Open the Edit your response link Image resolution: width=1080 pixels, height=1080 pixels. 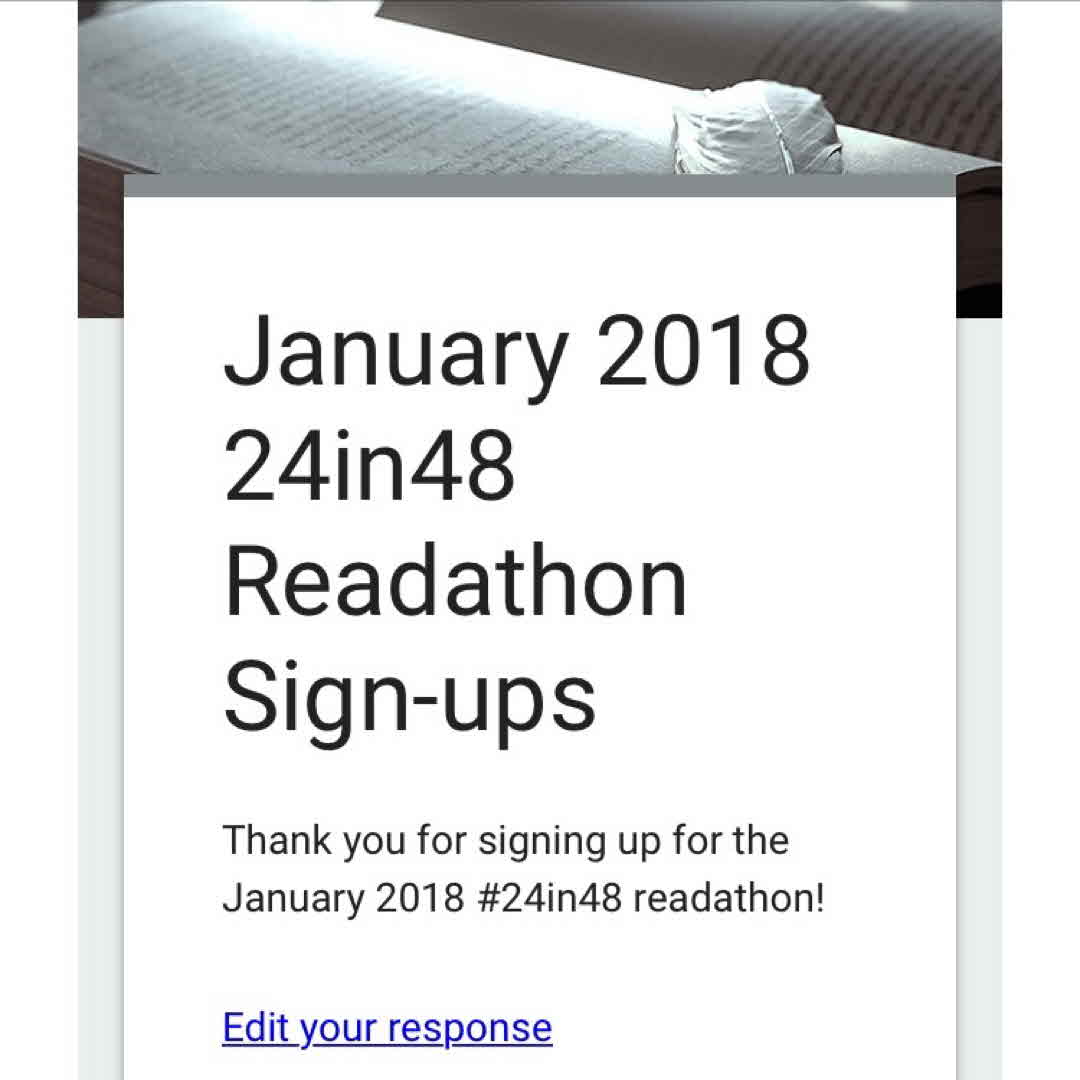click(387, 1028)
